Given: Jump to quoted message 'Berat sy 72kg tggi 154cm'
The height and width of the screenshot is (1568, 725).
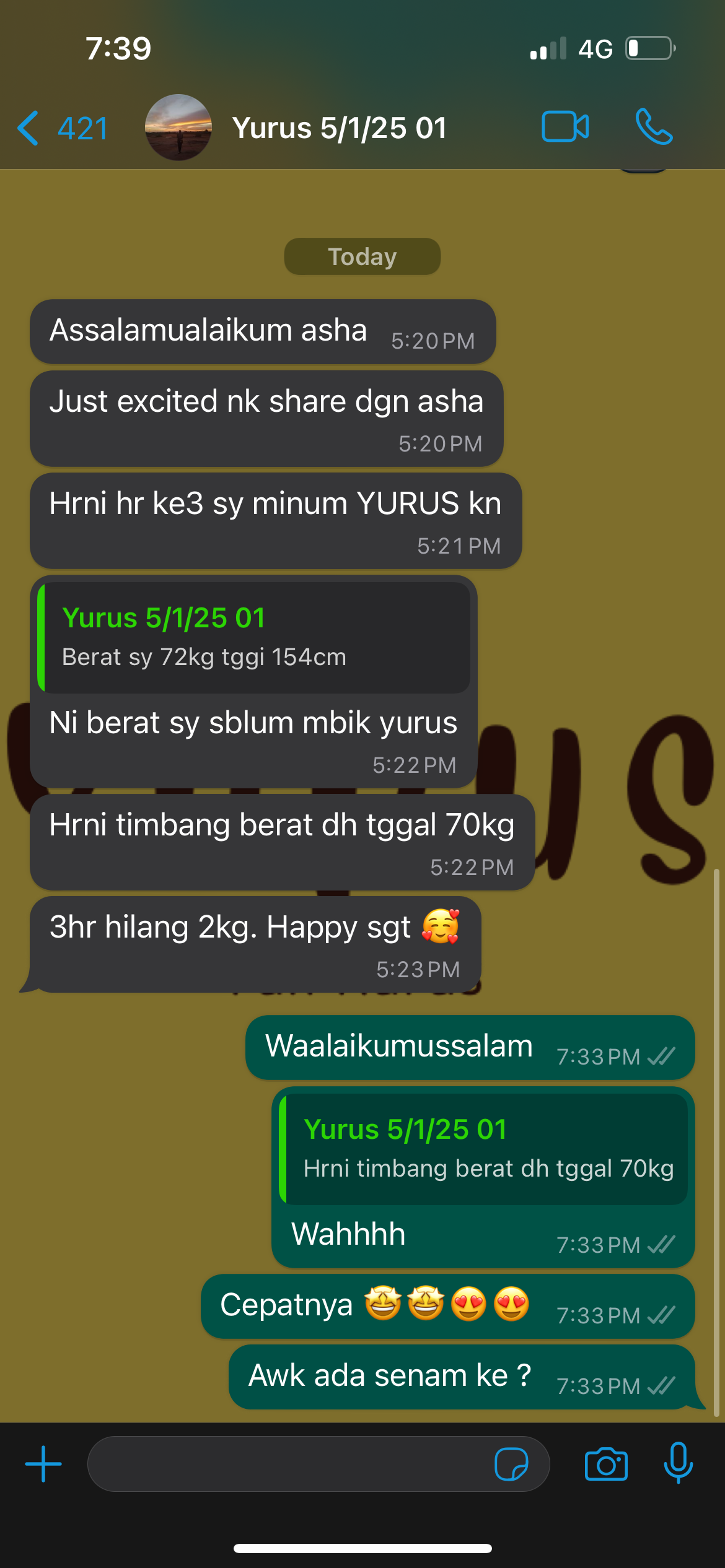Looking at the screenshot, I should (x=254, y=637).
